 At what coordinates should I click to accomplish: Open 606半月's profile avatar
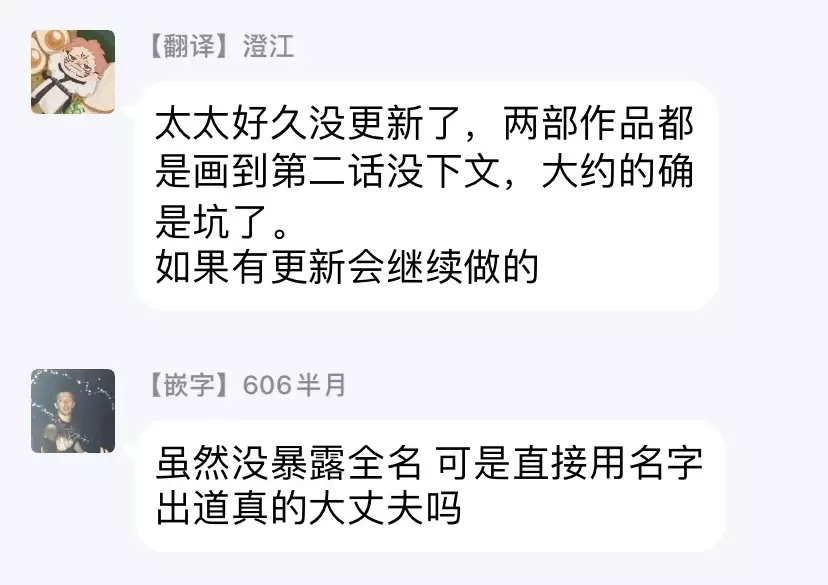click(73, 410)
